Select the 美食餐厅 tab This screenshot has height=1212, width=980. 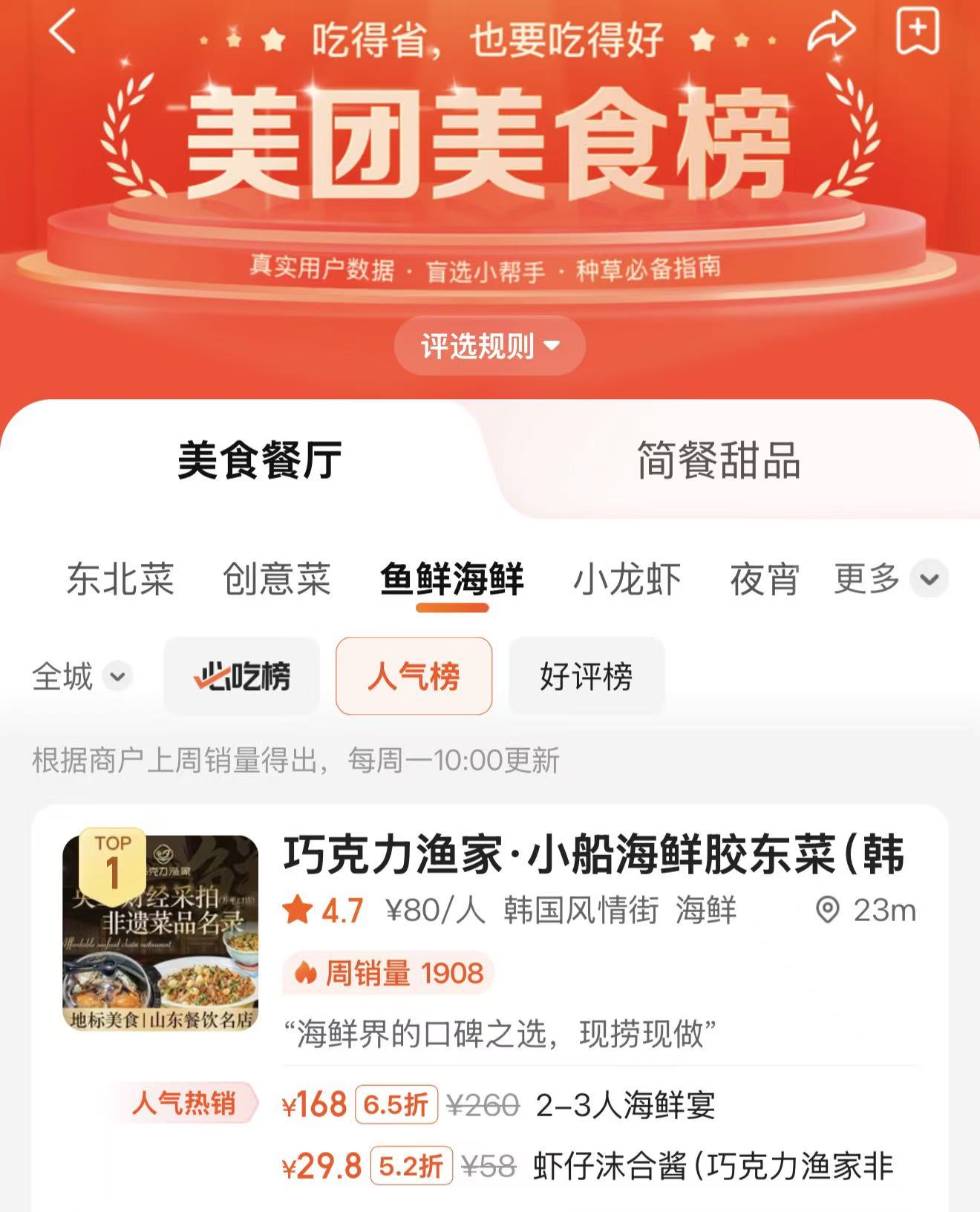[x=260, y=460]
